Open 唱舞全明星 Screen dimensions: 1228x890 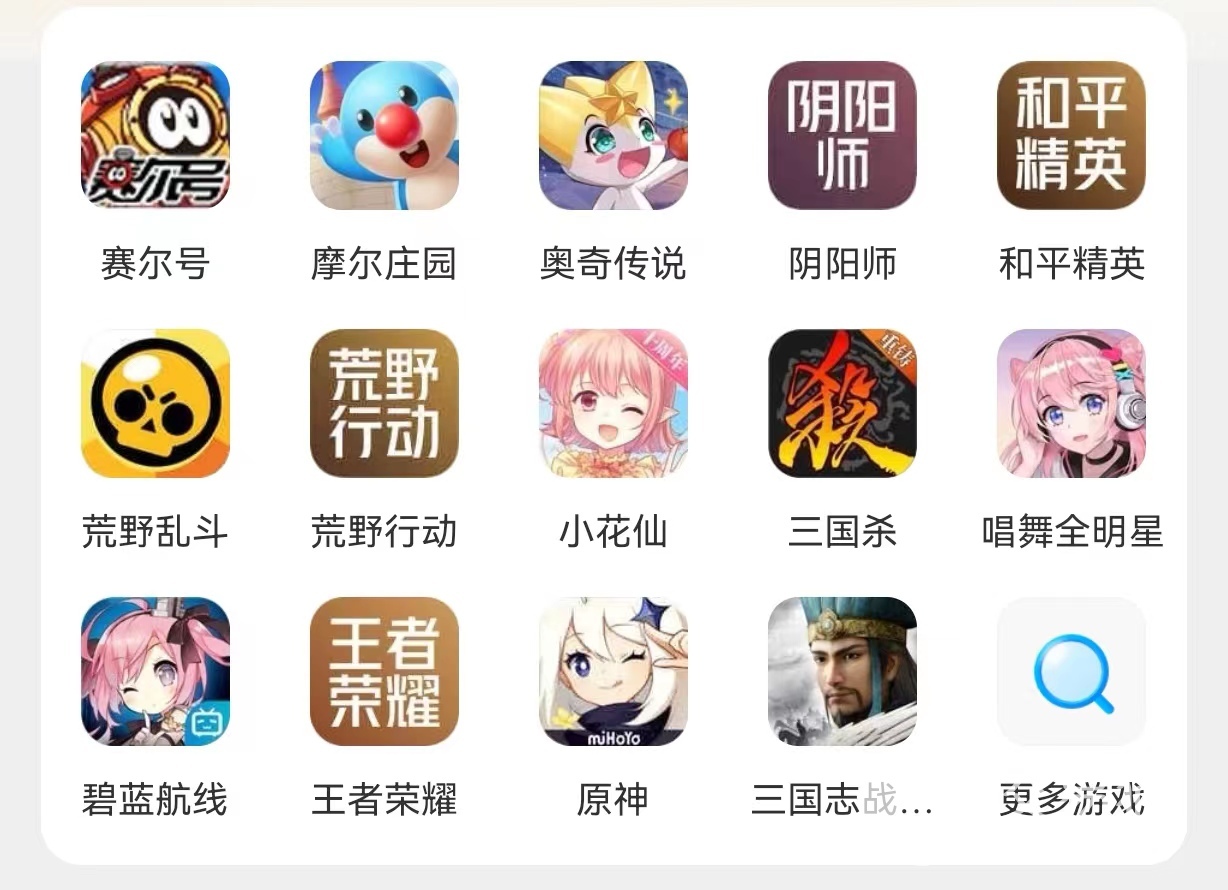click(1071, 403)
